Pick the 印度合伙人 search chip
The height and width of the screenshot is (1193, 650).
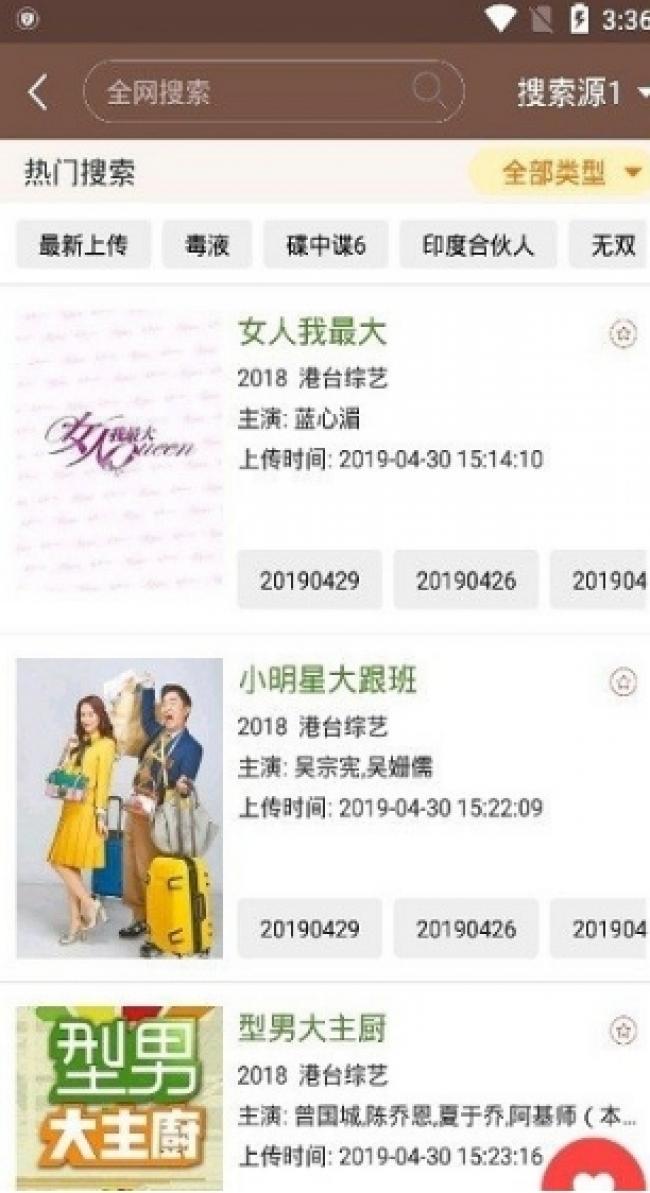478,245
